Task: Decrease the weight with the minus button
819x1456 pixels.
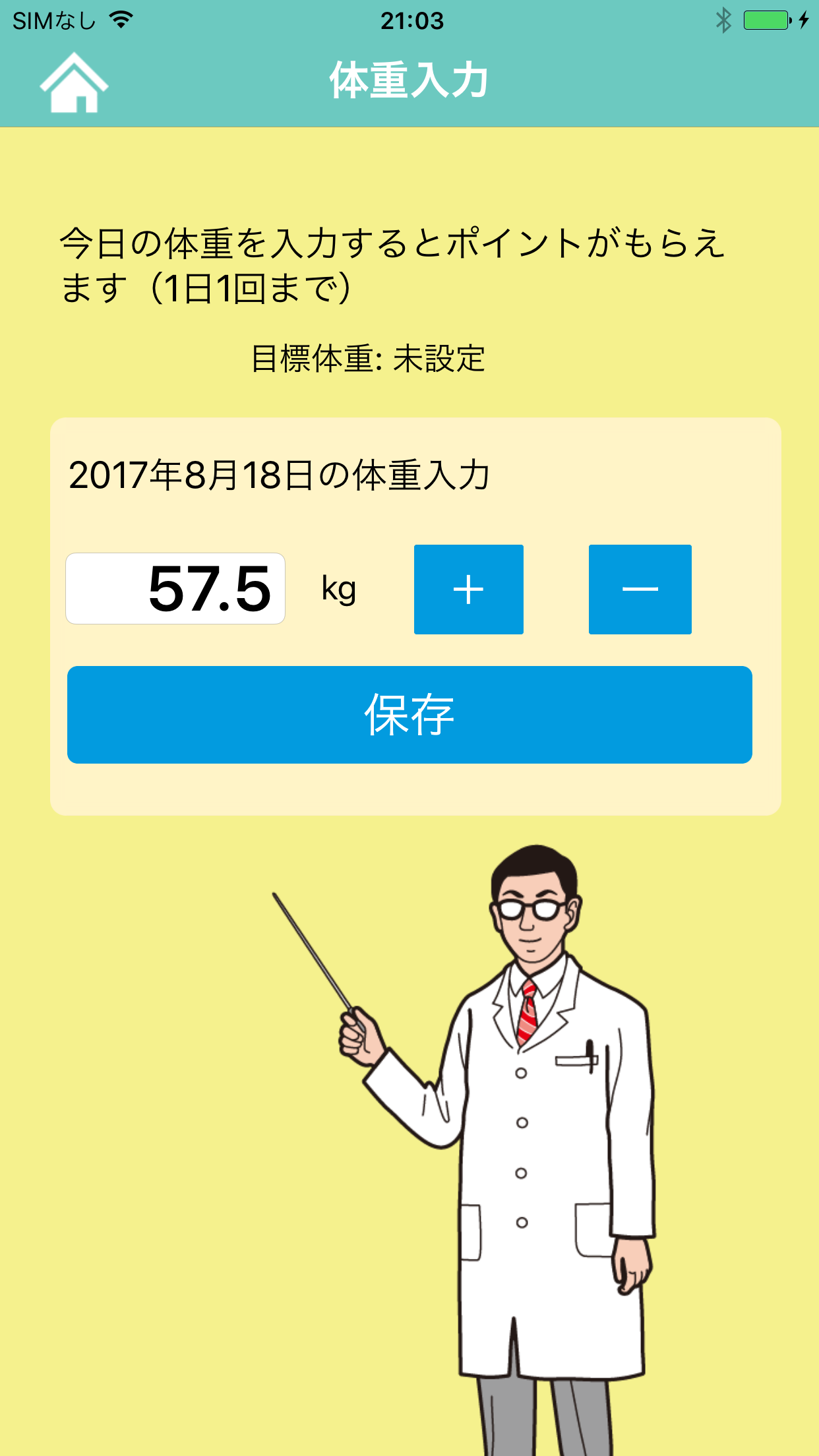Action: [640, 589]
